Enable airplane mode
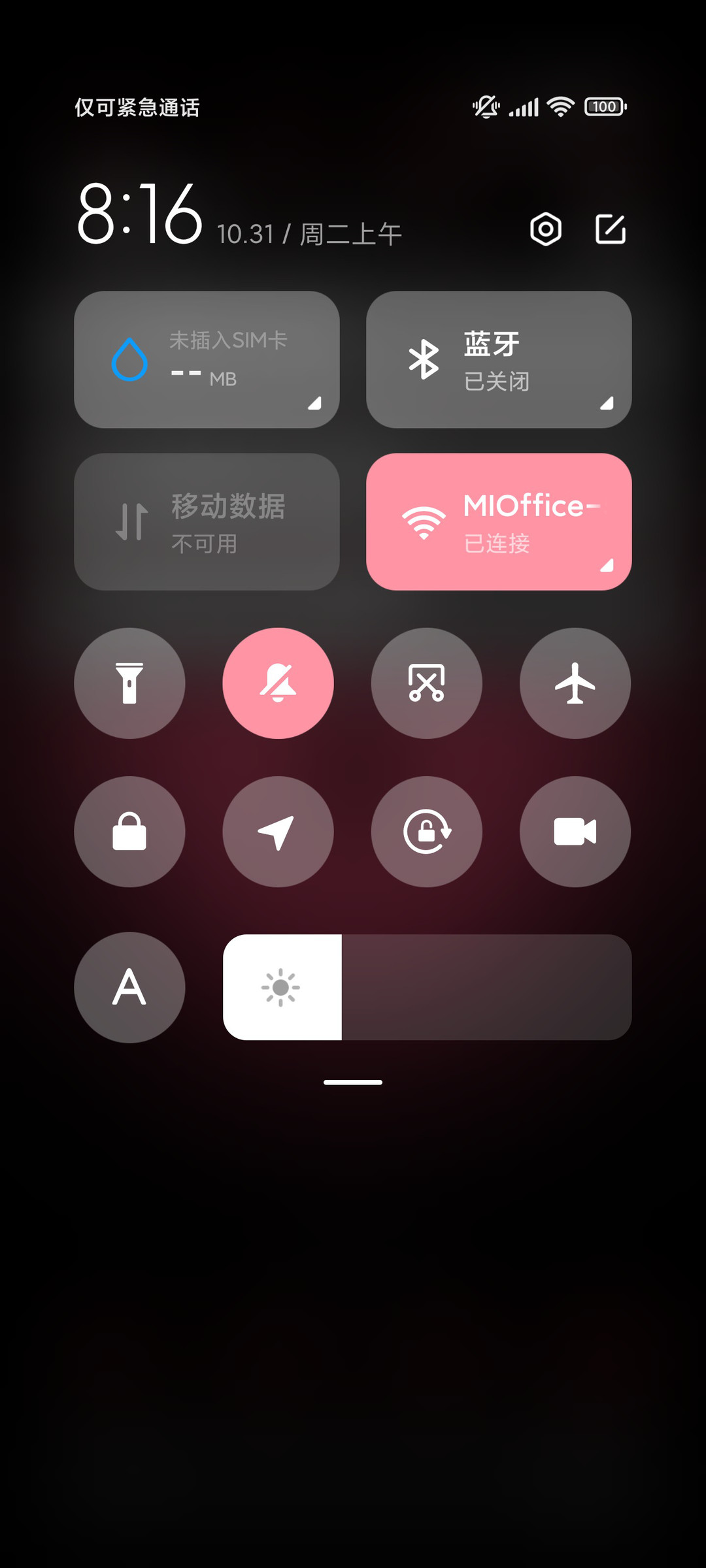 (575, 683)
